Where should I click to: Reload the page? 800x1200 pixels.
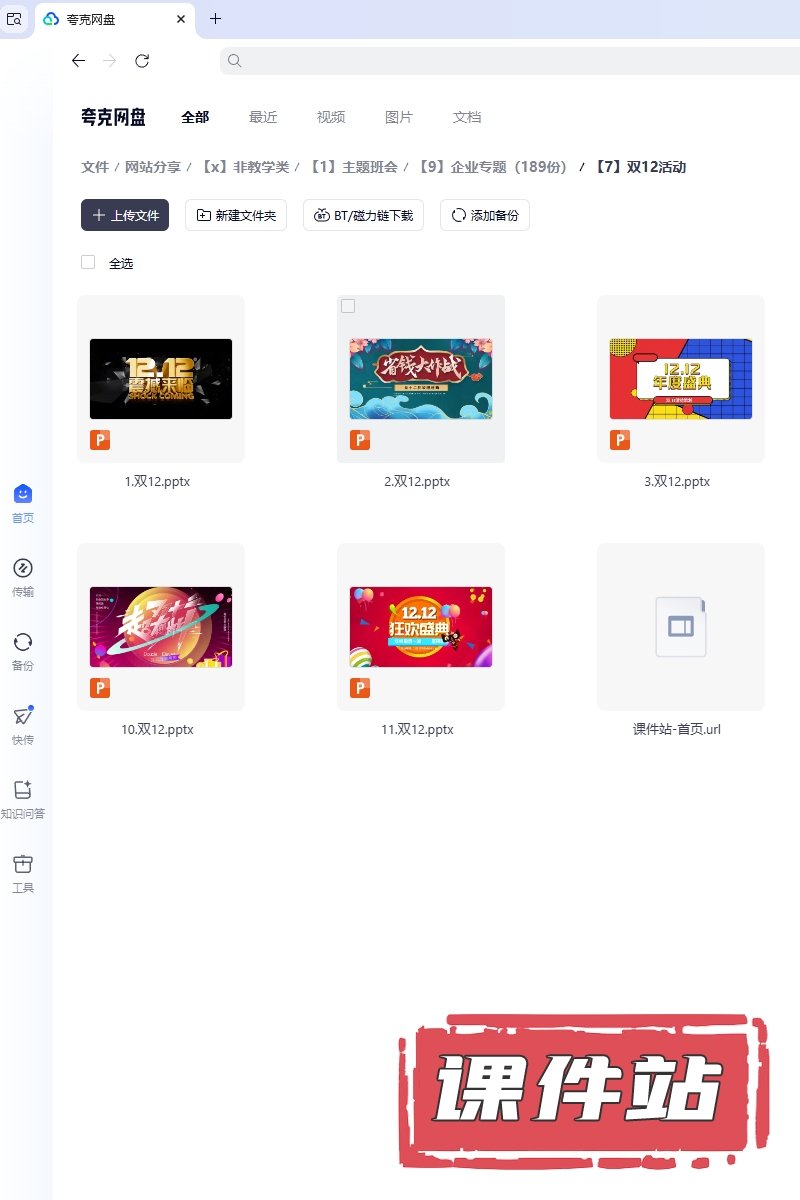coord(142,61)
